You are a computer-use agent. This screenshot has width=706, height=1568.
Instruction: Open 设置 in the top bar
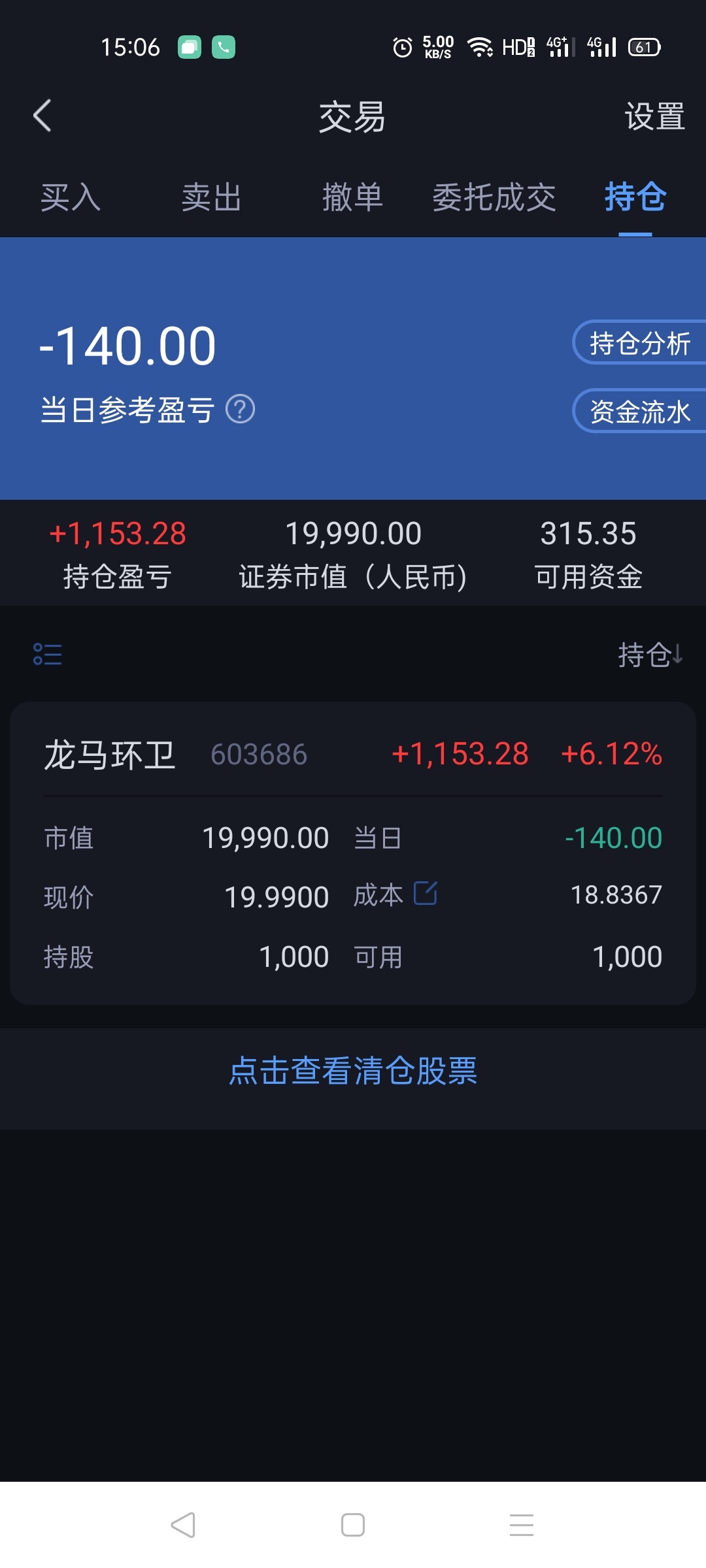click(654, 117)
